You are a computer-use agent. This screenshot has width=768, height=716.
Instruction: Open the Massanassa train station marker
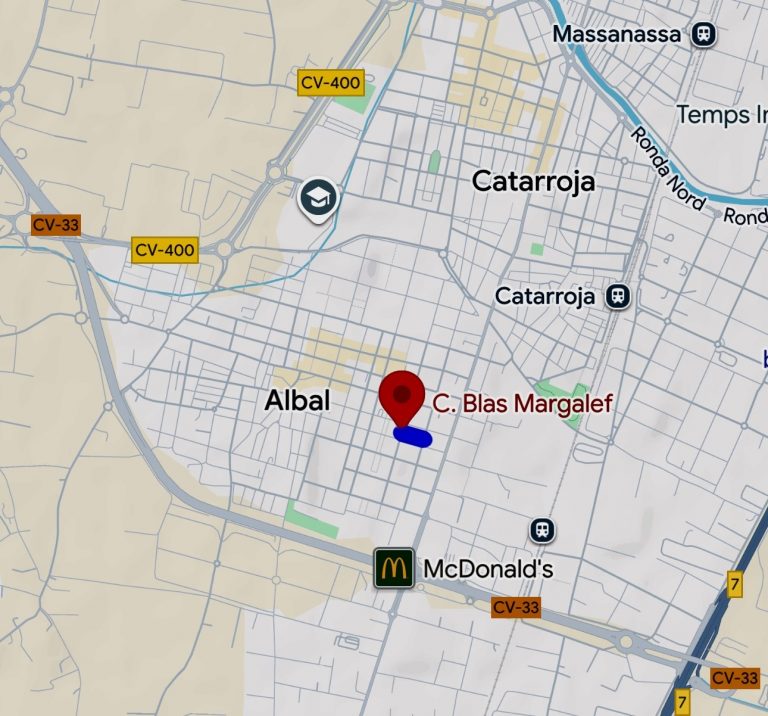click(706, 34)
